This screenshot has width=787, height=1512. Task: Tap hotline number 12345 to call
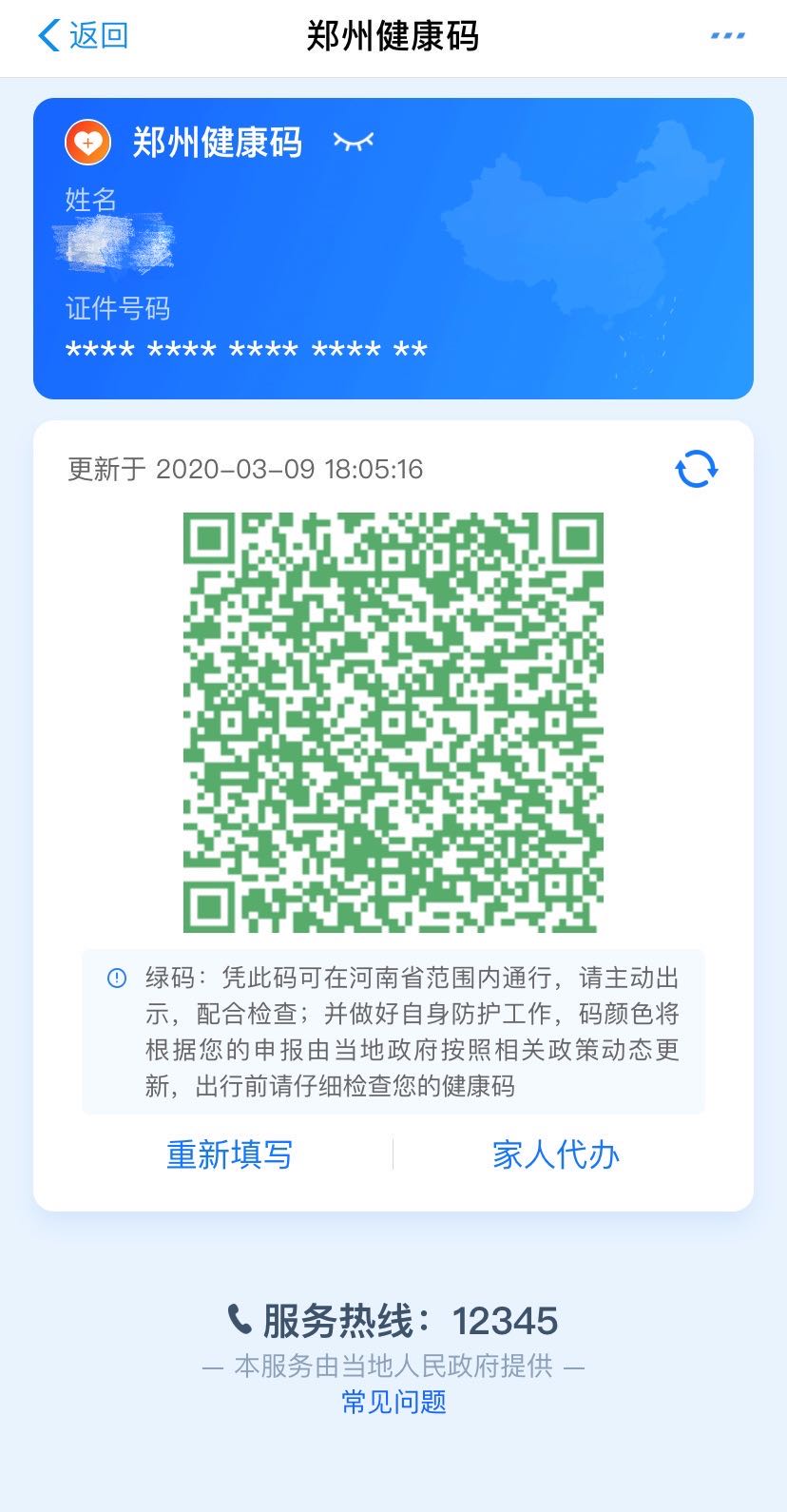(x=505, y=1320)
